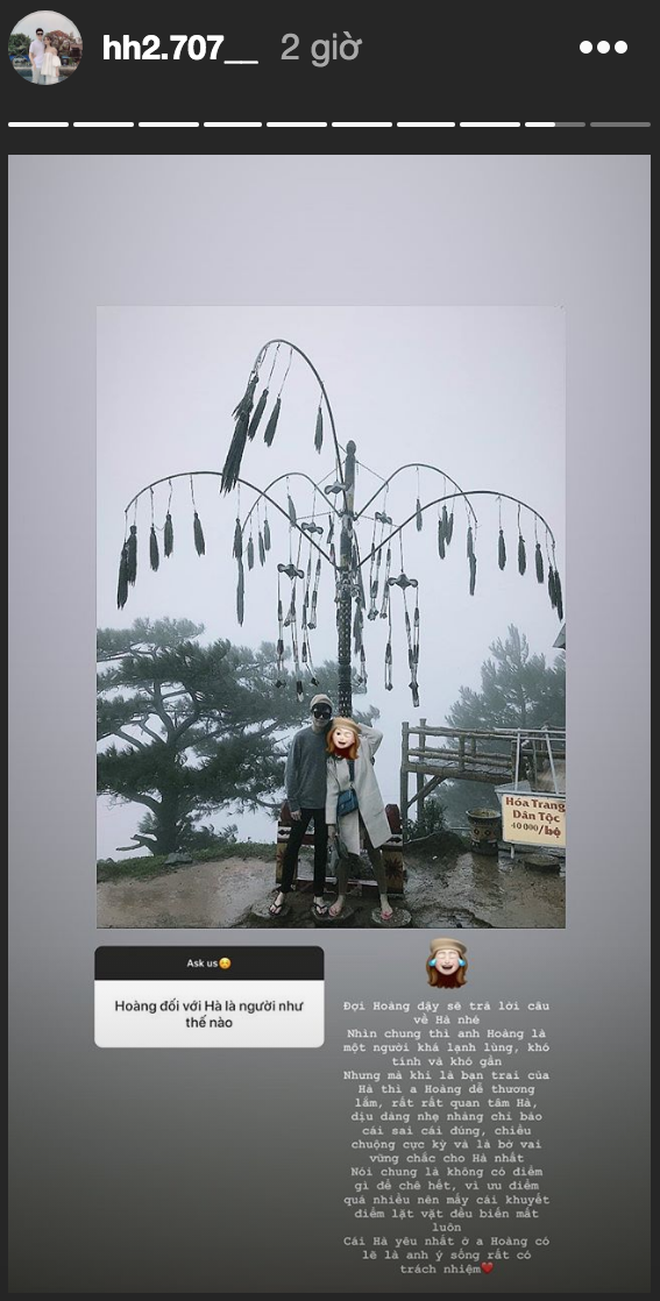The image size is (660, 1301).
Task: Tap the hh2.707__ username
Action: tap(180, 48)
